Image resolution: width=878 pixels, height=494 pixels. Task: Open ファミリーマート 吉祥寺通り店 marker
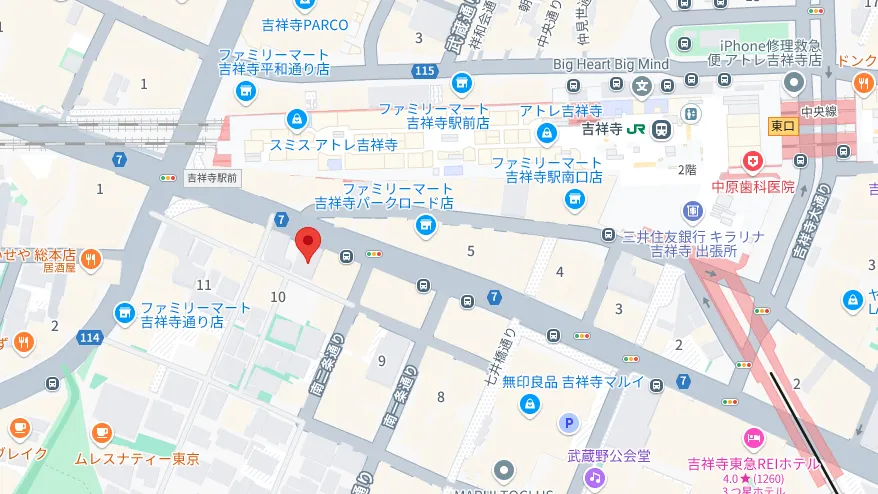tap(125, 313)
